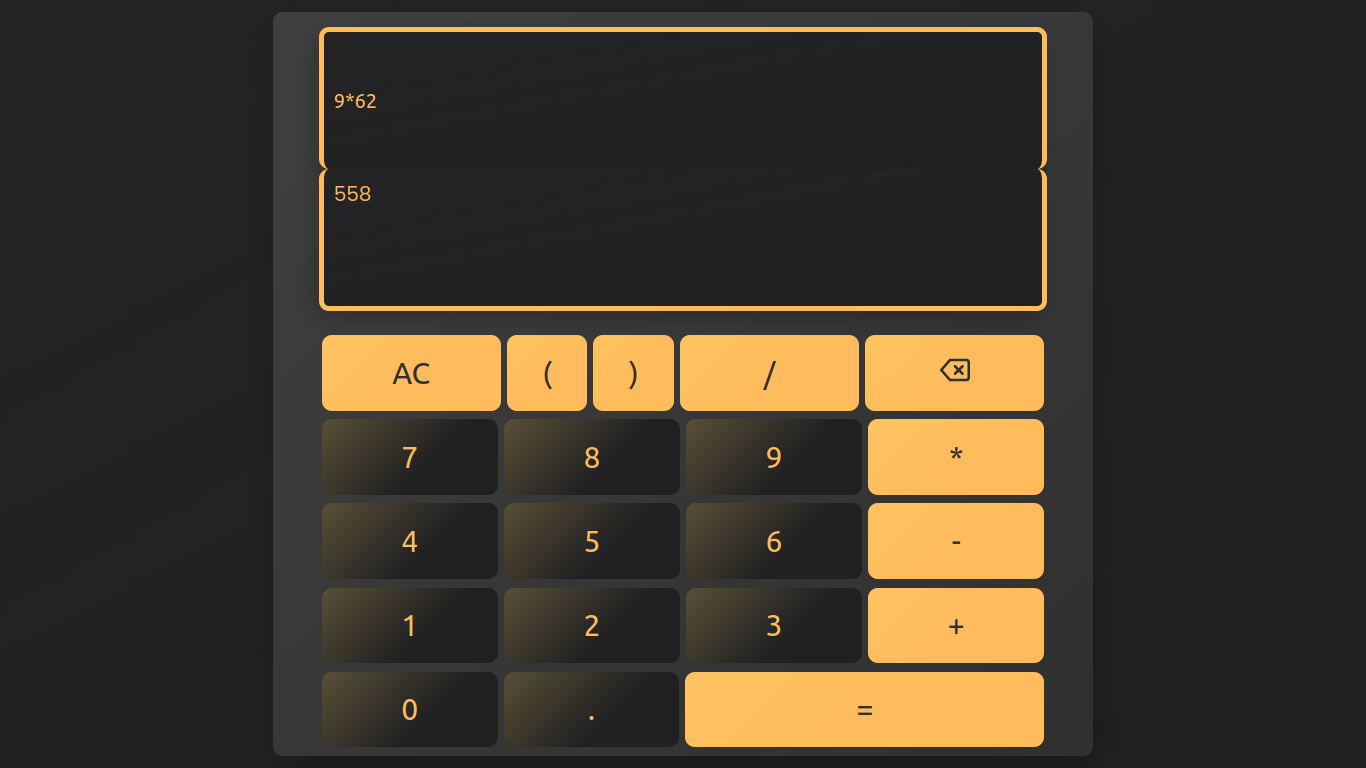Add a decimal point
The image size is (1366, 768).
592,709
